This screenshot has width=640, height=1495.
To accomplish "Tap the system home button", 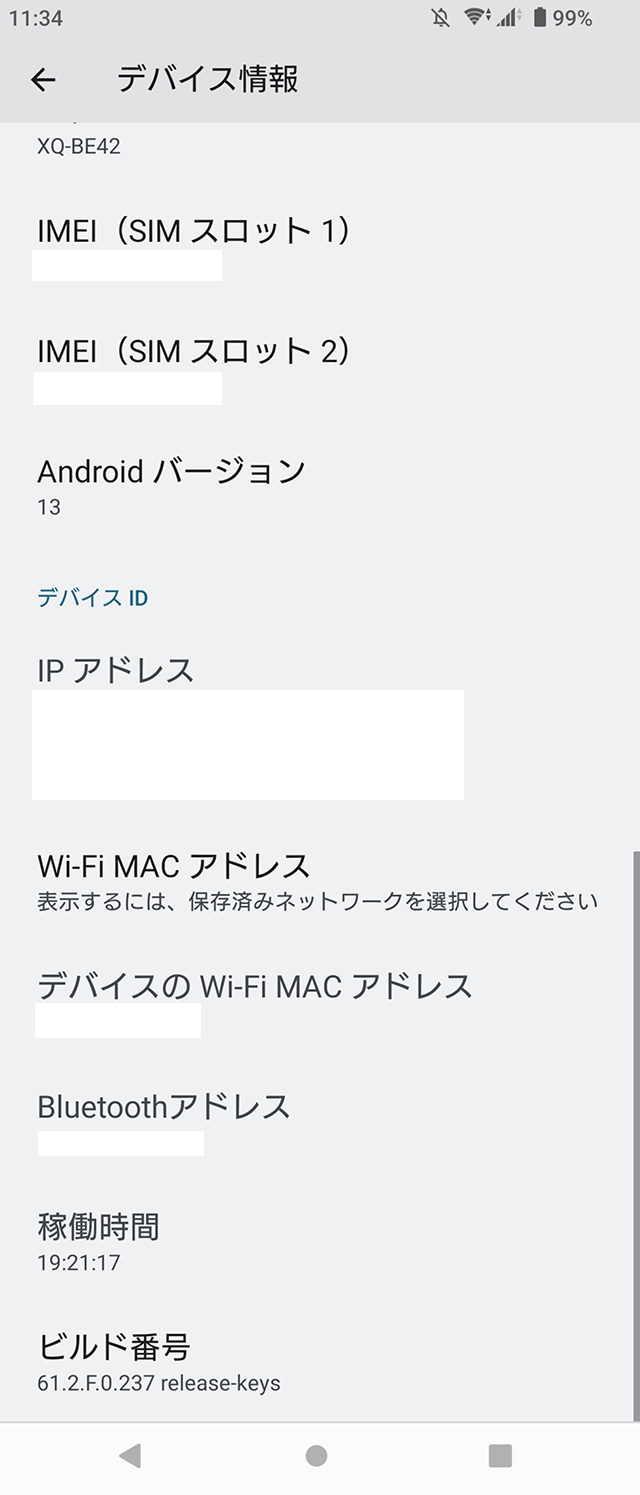I will click(x=317, y=1456).
